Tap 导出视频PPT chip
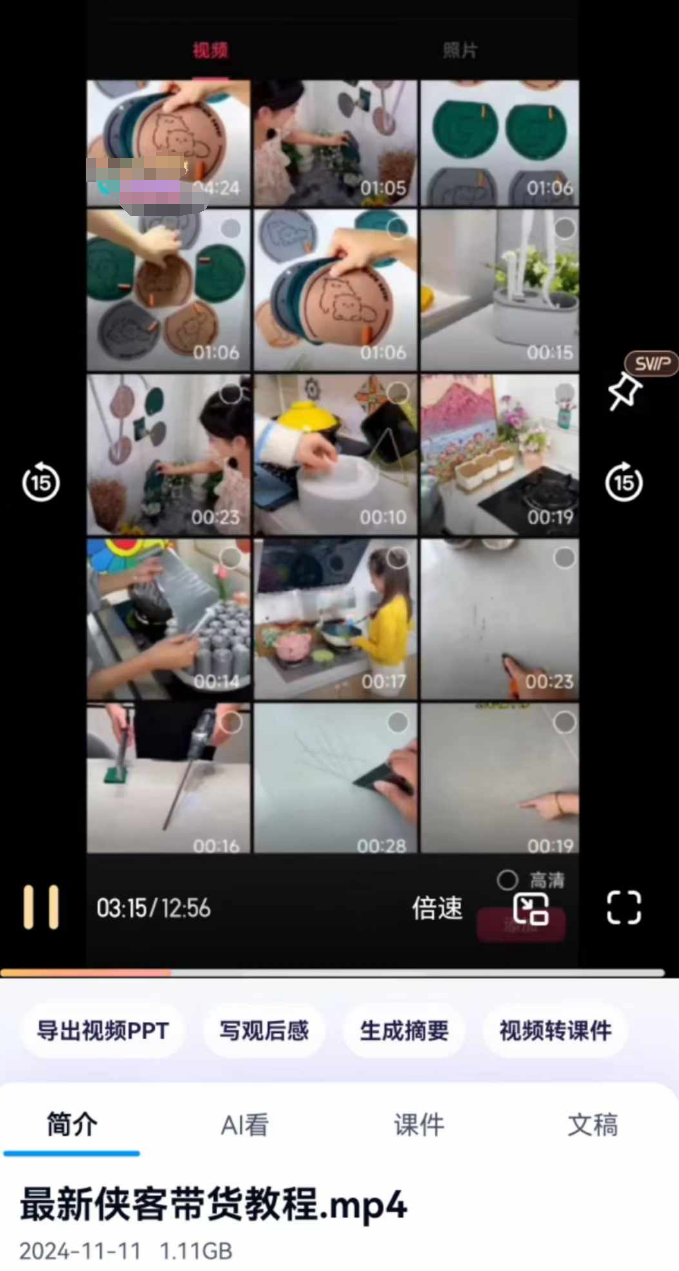 click(x=103, y=1031)
